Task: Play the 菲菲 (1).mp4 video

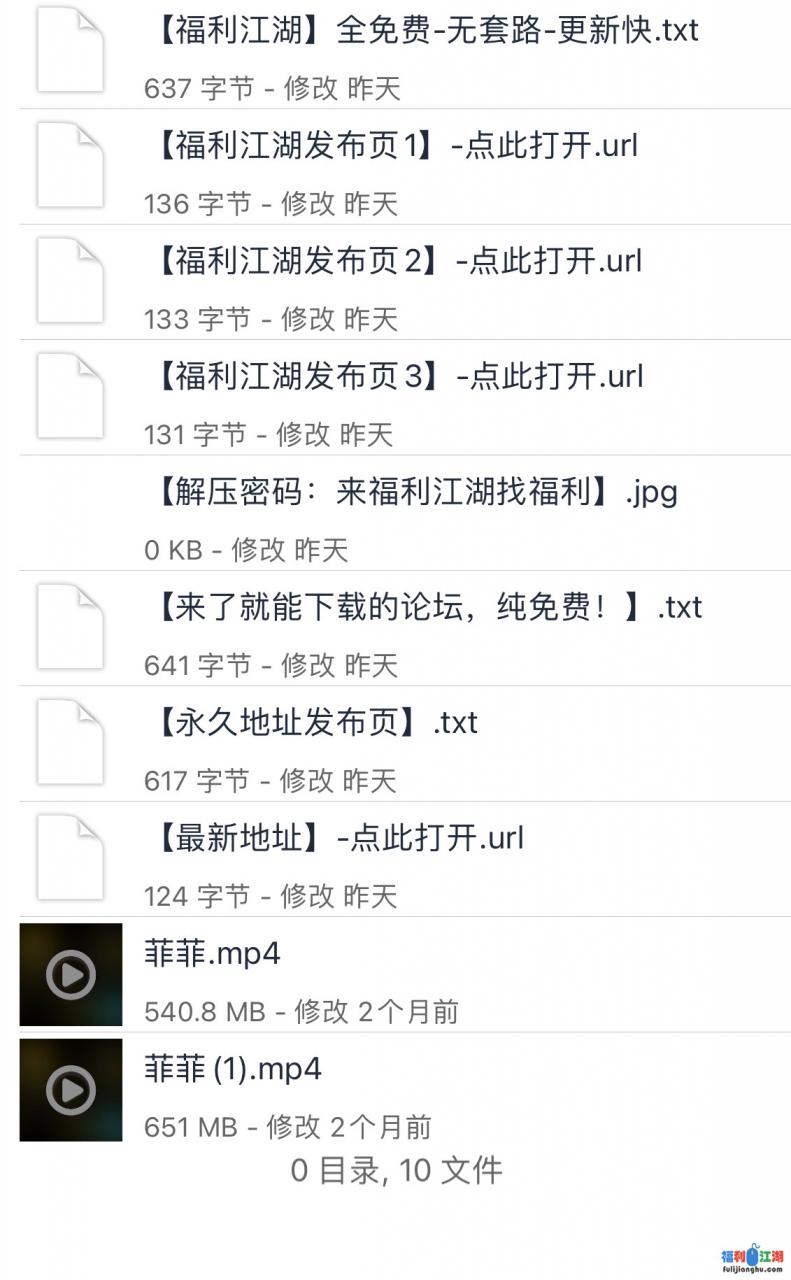Action: 71,1090
